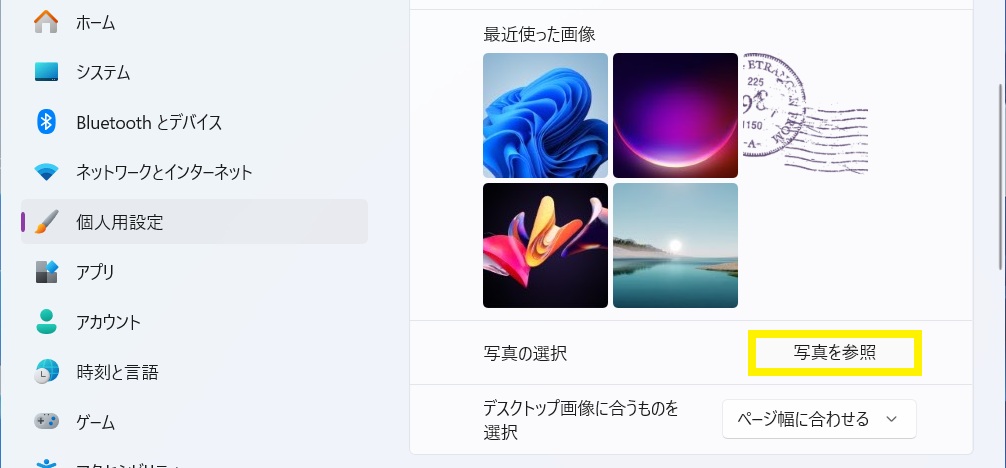Expand ページ幅に合わせる dropdown

click(819, 419)
